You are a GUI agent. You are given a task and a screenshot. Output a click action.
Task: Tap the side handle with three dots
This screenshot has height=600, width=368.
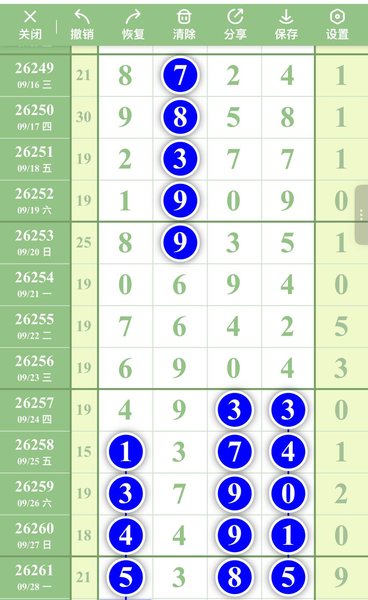pyautogui.click(x=361, y=215)
